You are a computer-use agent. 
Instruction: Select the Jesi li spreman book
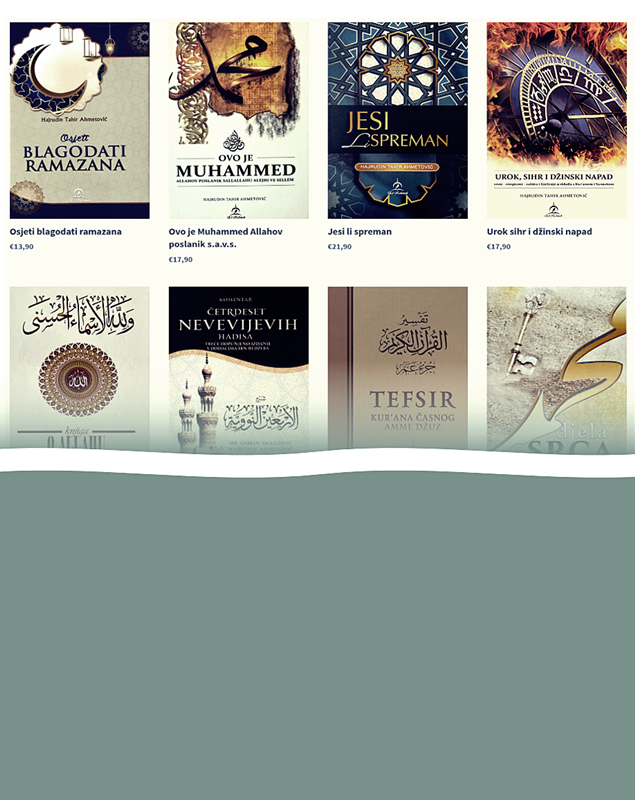(x=397, y=120)
